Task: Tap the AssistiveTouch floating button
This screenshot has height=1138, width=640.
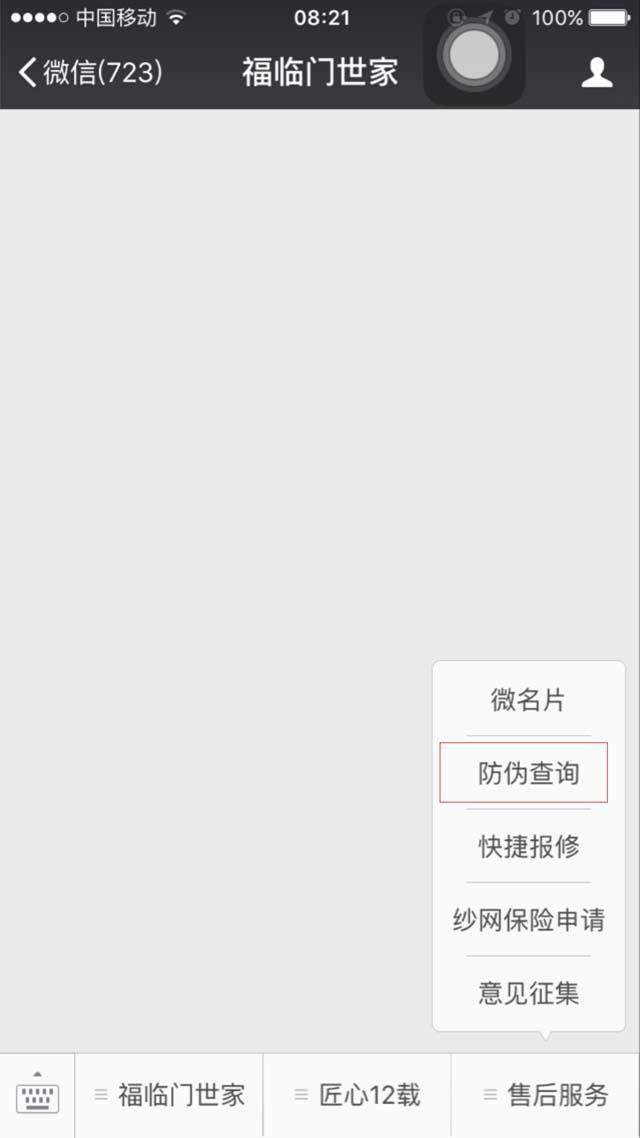Action: pos(473,57)
